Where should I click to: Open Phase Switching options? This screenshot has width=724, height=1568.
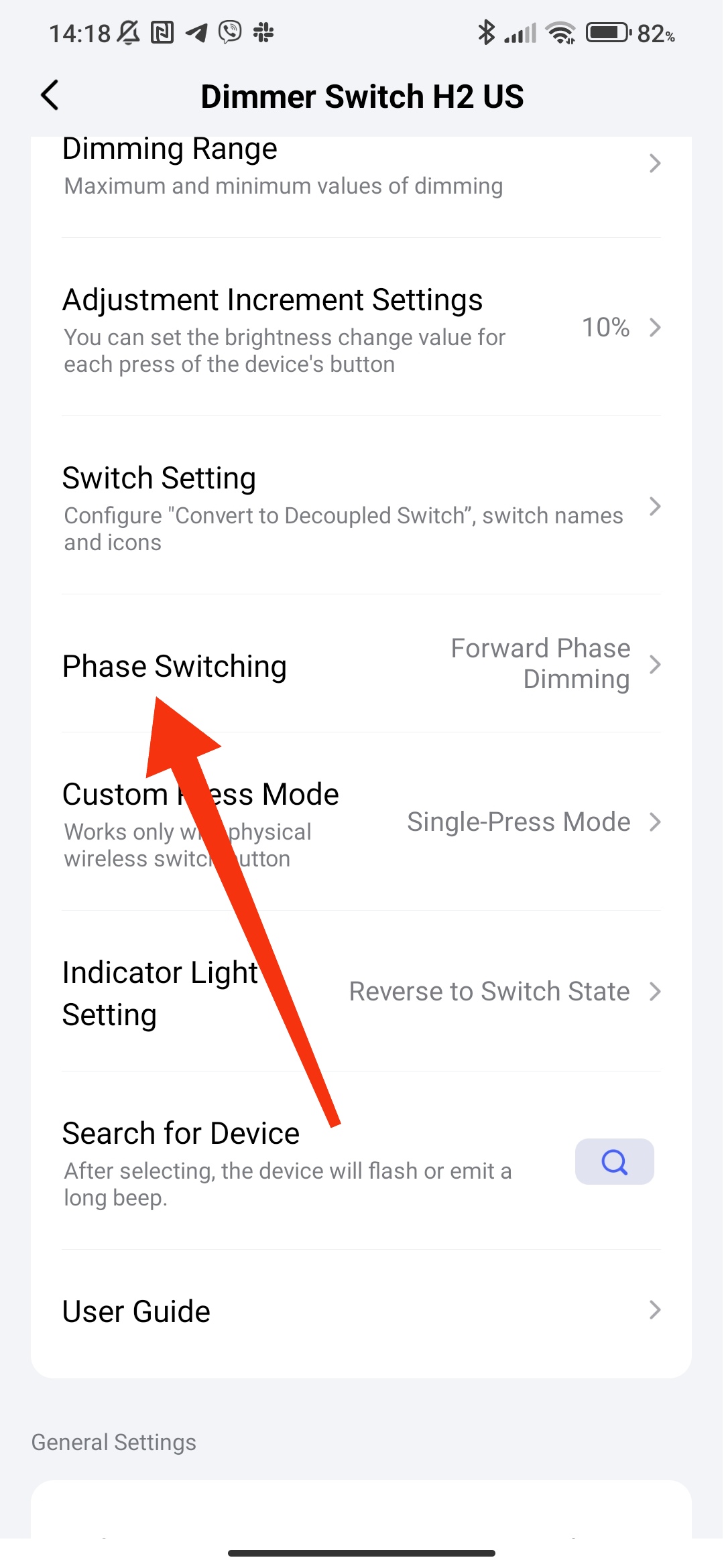tap(361, 665)
